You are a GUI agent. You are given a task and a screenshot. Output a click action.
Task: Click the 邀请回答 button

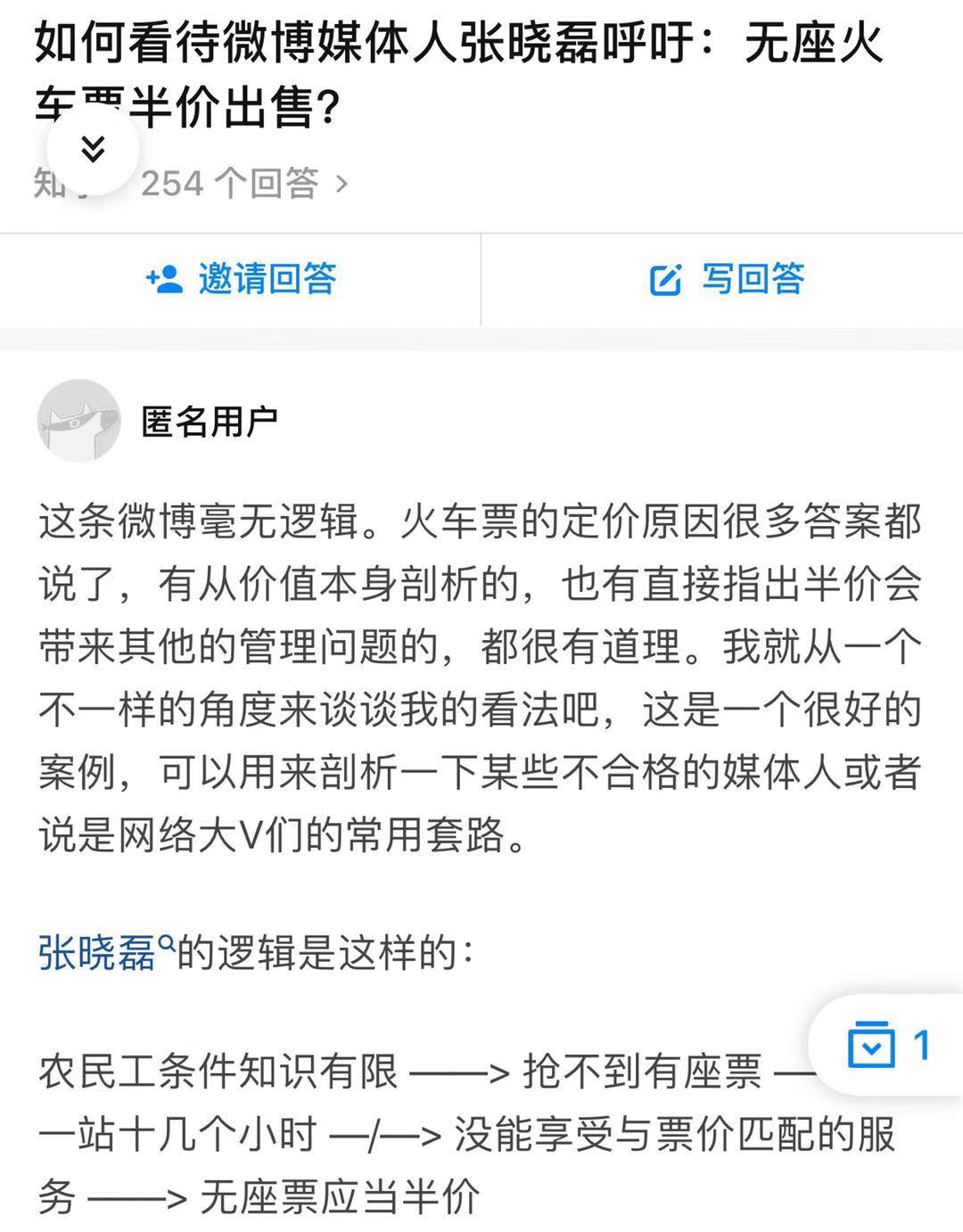pos(242,279)
